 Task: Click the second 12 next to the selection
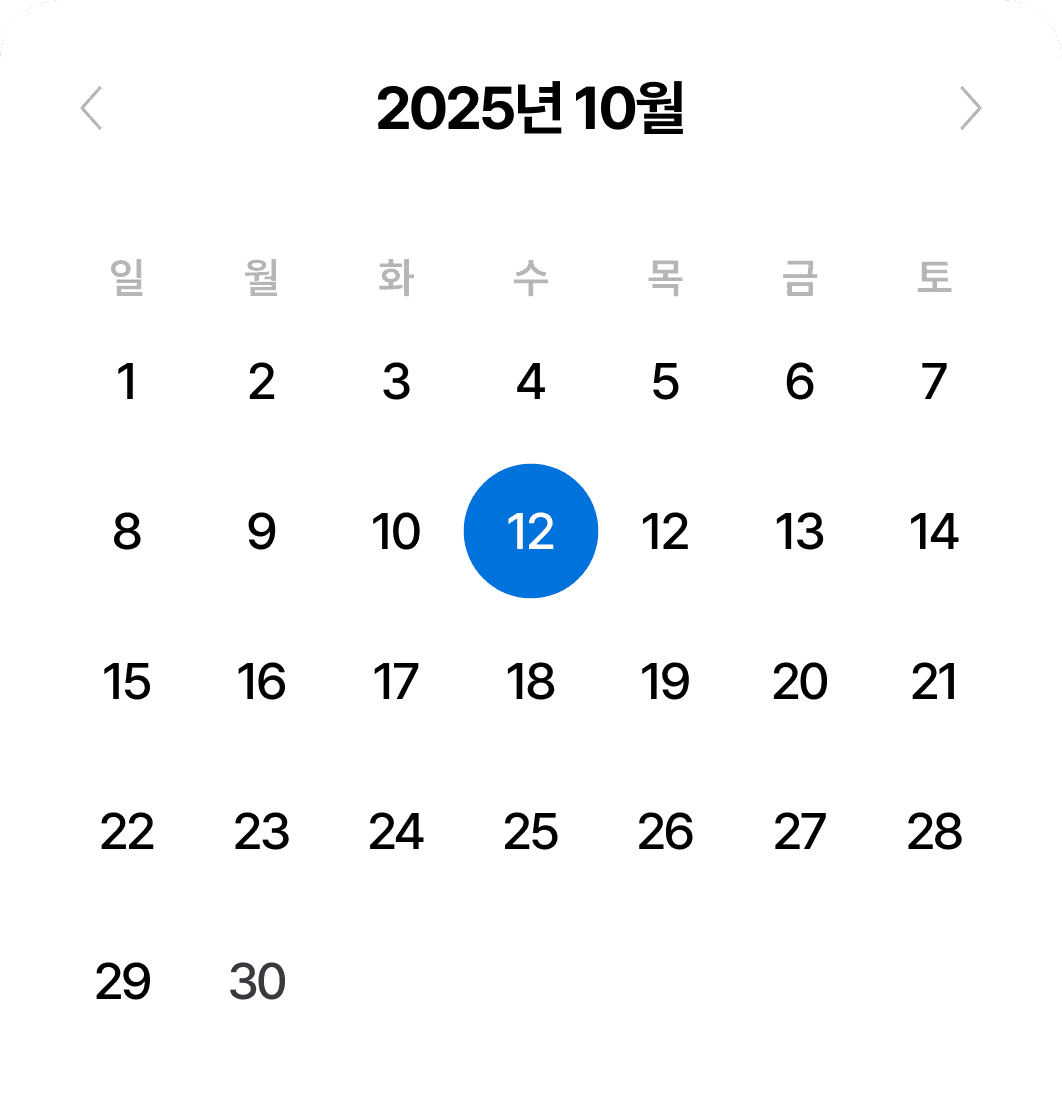coord(666,531)
